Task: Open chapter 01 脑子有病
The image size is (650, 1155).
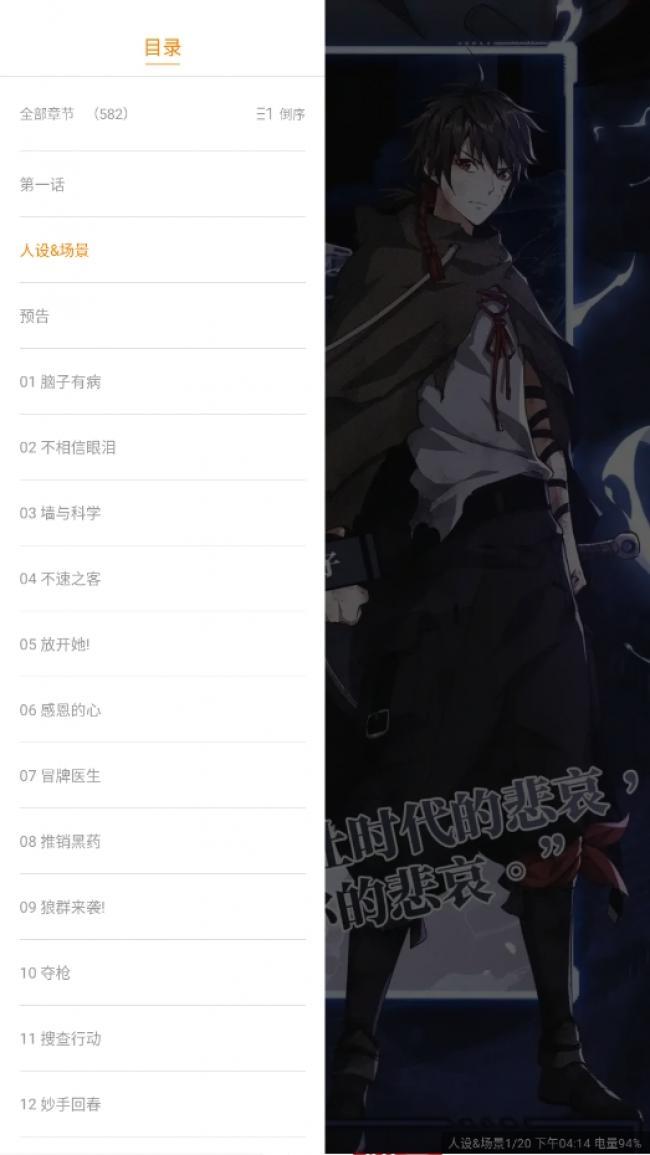Action: 60,382
